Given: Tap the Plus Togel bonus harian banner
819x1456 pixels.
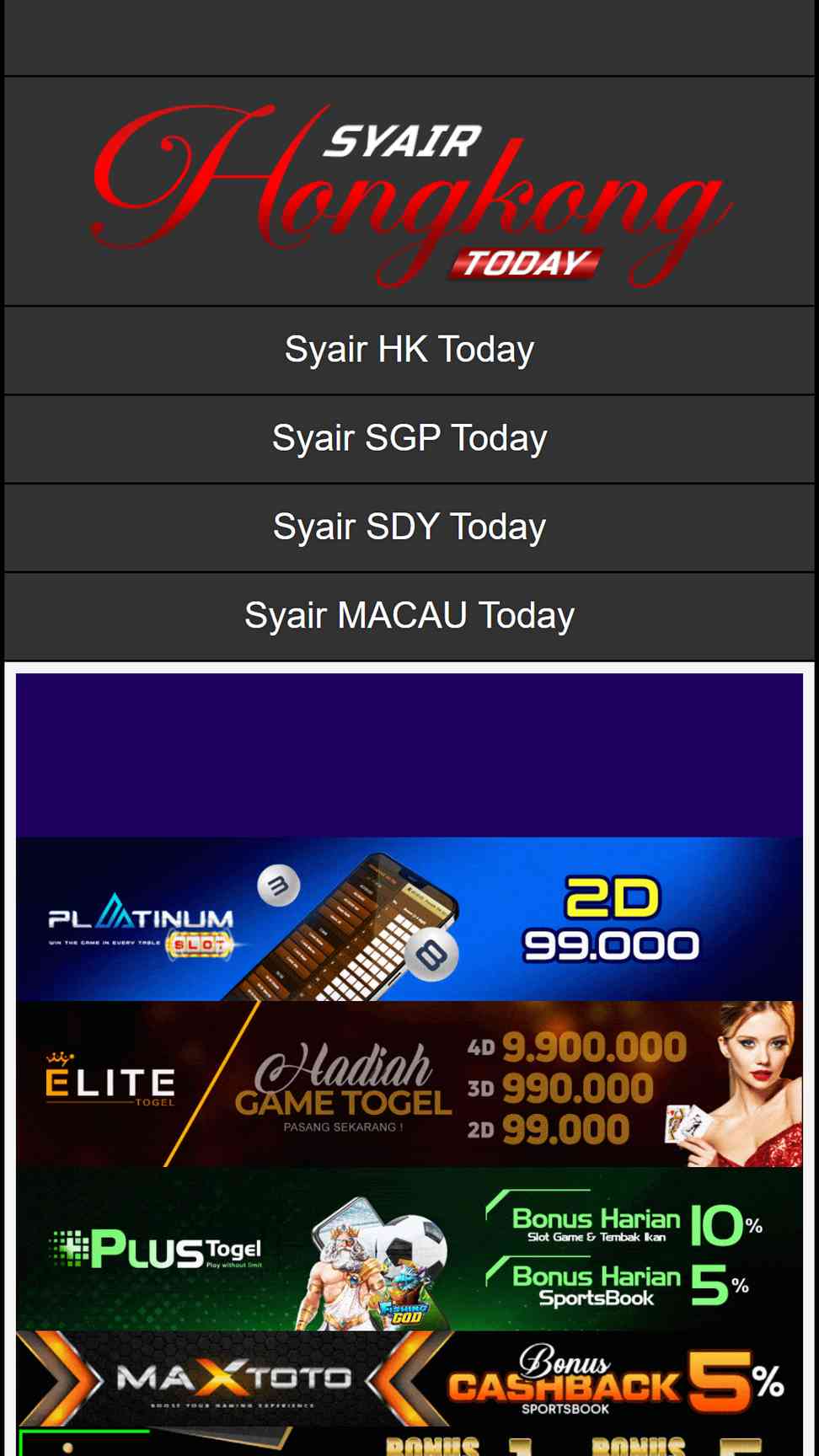Looking at the screenshot, I should 409,1249.
